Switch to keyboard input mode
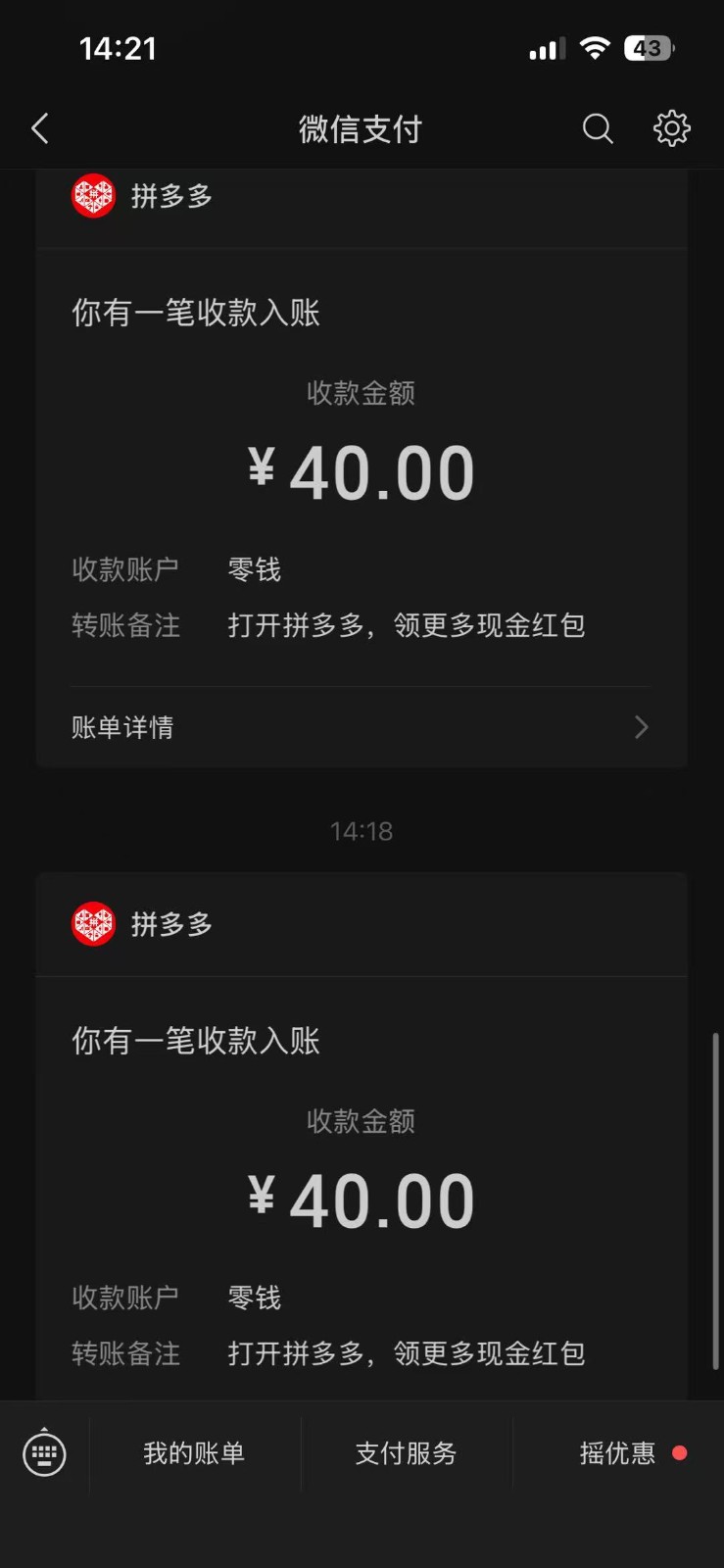 (45, 1453)
